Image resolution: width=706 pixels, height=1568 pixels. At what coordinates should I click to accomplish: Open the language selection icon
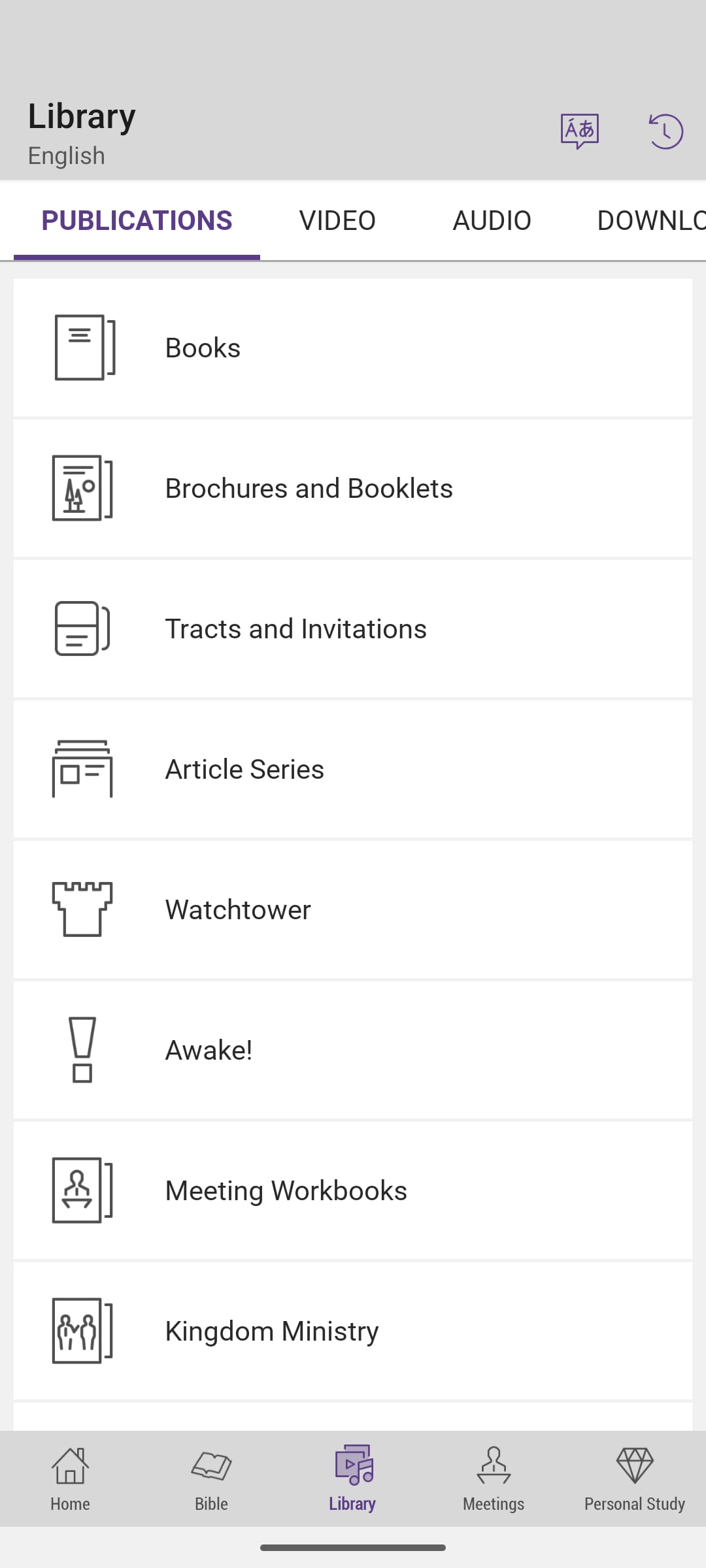coord(579,130)
